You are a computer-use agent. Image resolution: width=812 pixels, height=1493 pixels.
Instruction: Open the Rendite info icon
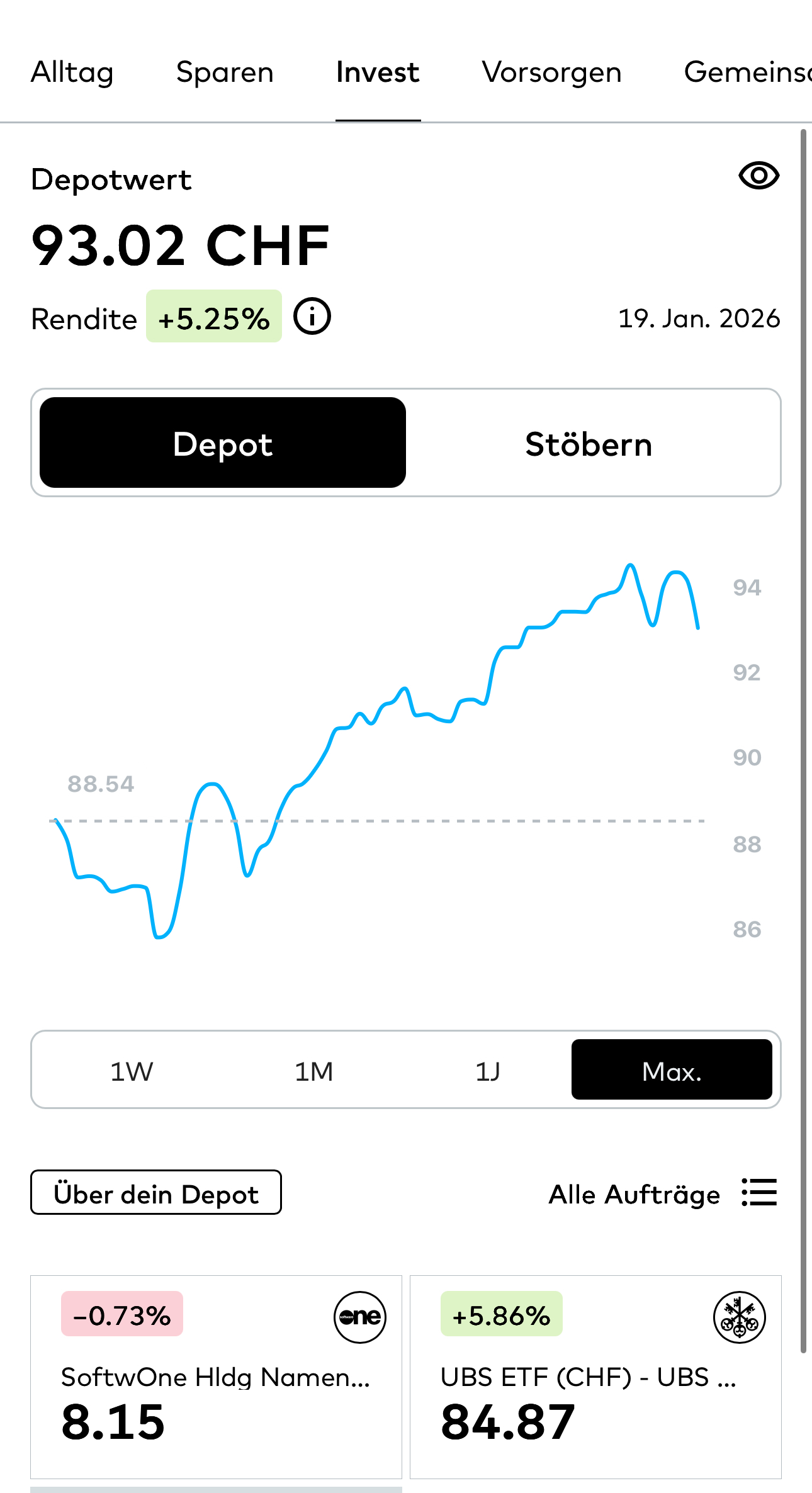(312, 317)
